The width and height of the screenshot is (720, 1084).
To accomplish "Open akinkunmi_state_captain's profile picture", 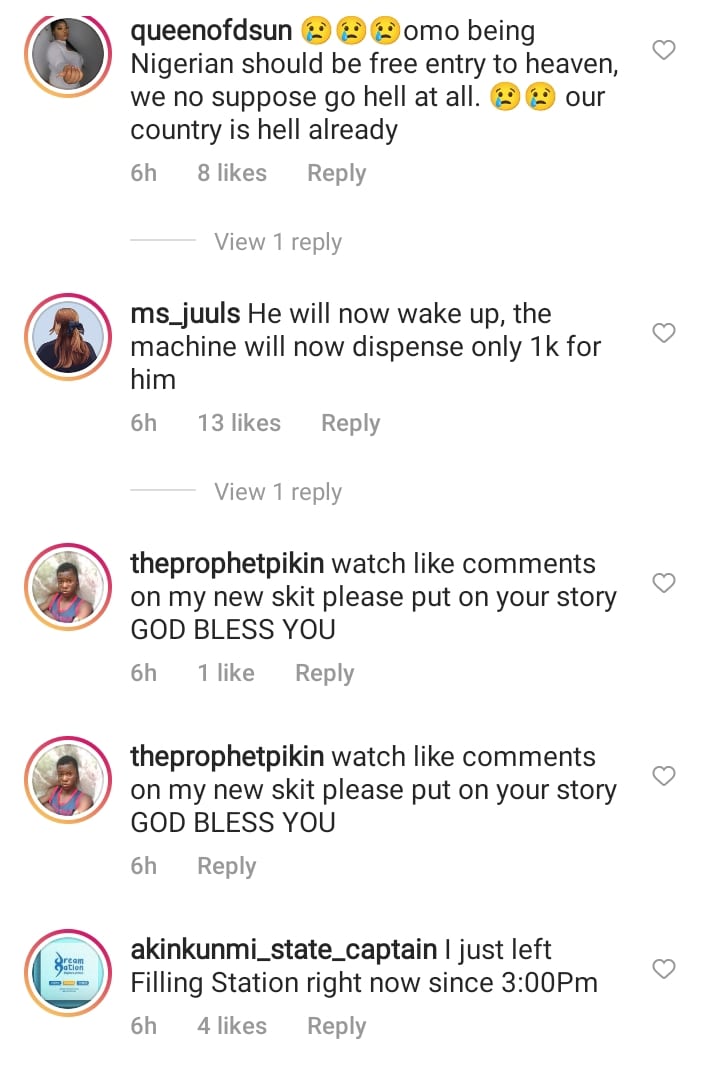I will pos(67,973).
